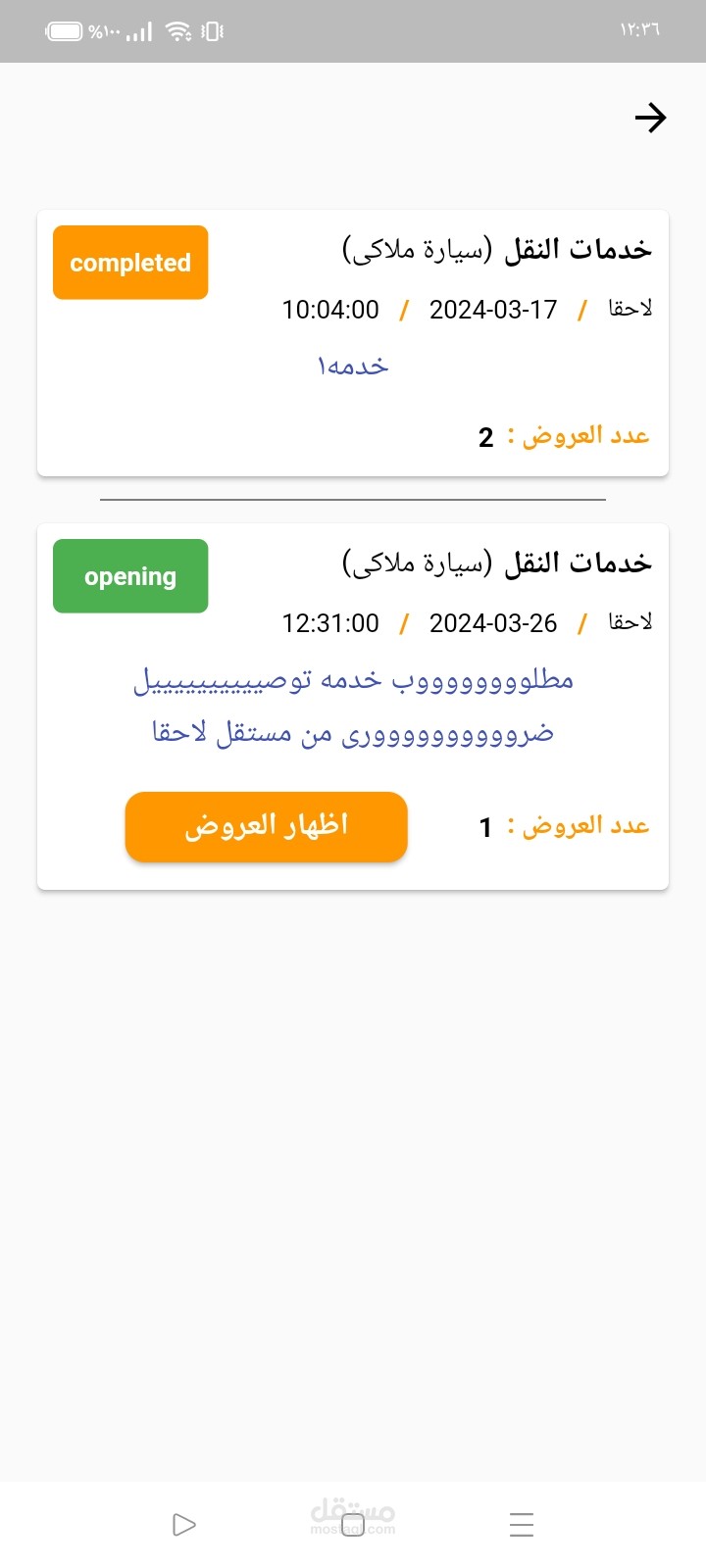Image resolution: width=706 pixels, height=1568 pixels.
Task: Tap the اظهار العروض button
Action: click(x=266, y=826)
